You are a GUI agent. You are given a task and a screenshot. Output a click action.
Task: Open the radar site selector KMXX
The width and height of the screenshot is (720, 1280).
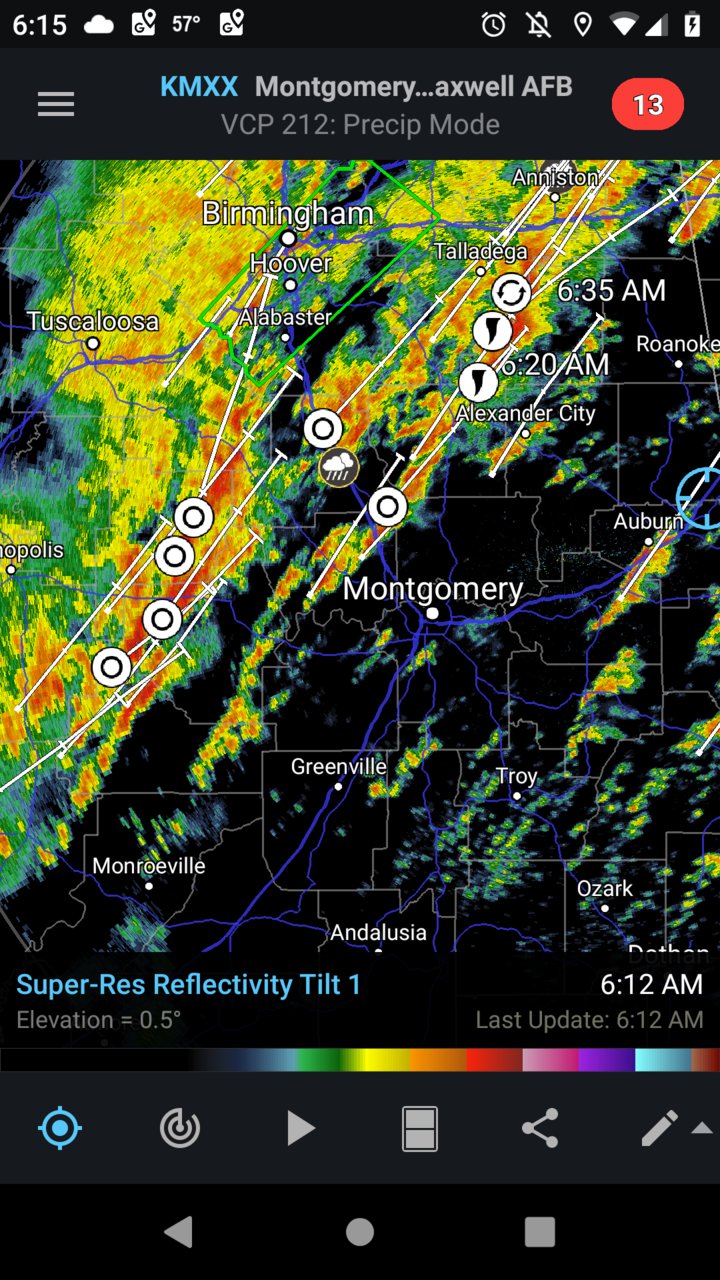tap(199, 87)
